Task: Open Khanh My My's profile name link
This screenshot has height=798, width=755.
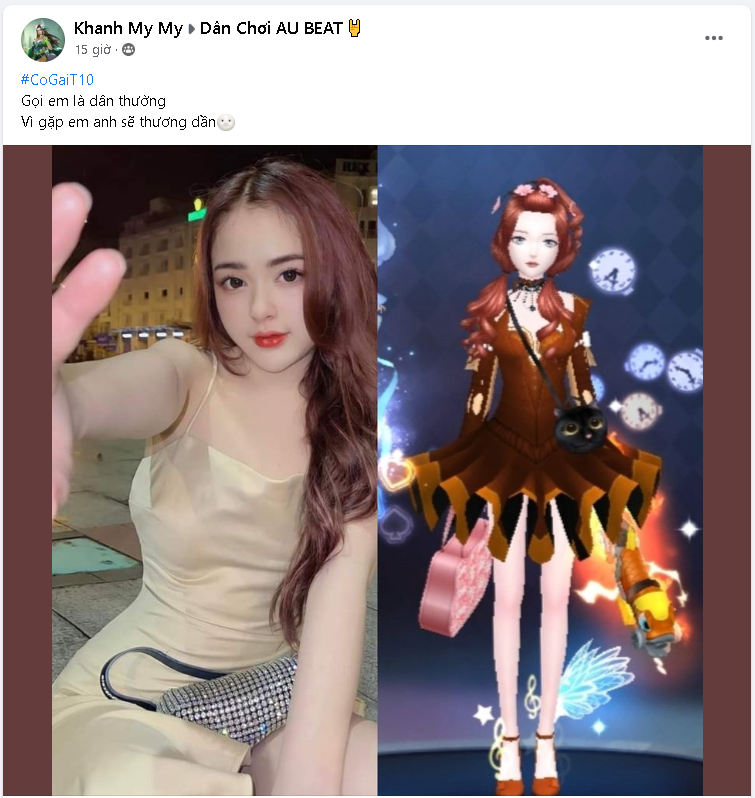Action: [x=128, y=28]
